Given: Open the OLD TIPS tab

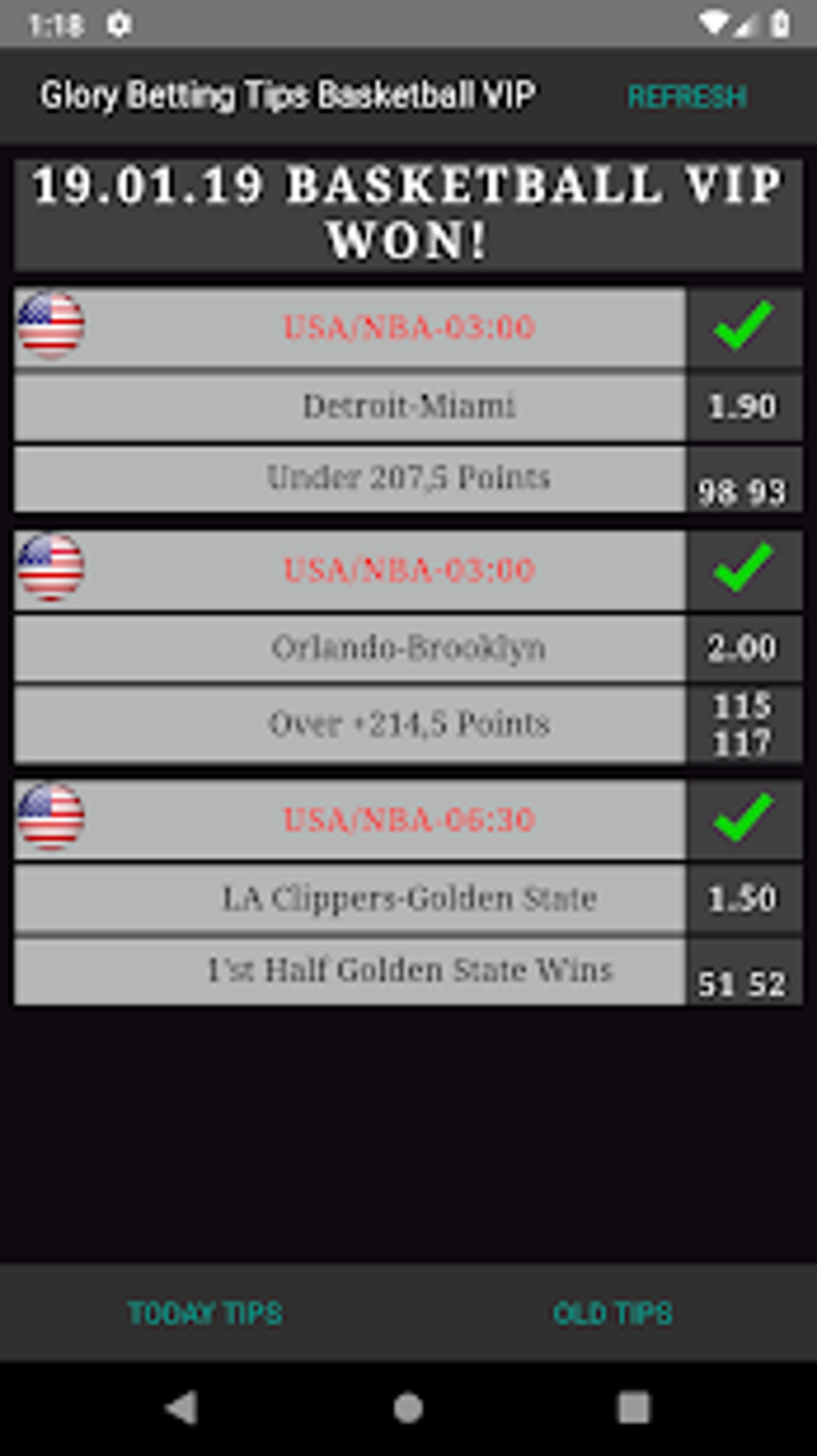Looking at the screenshot, I should point(612,1313).
